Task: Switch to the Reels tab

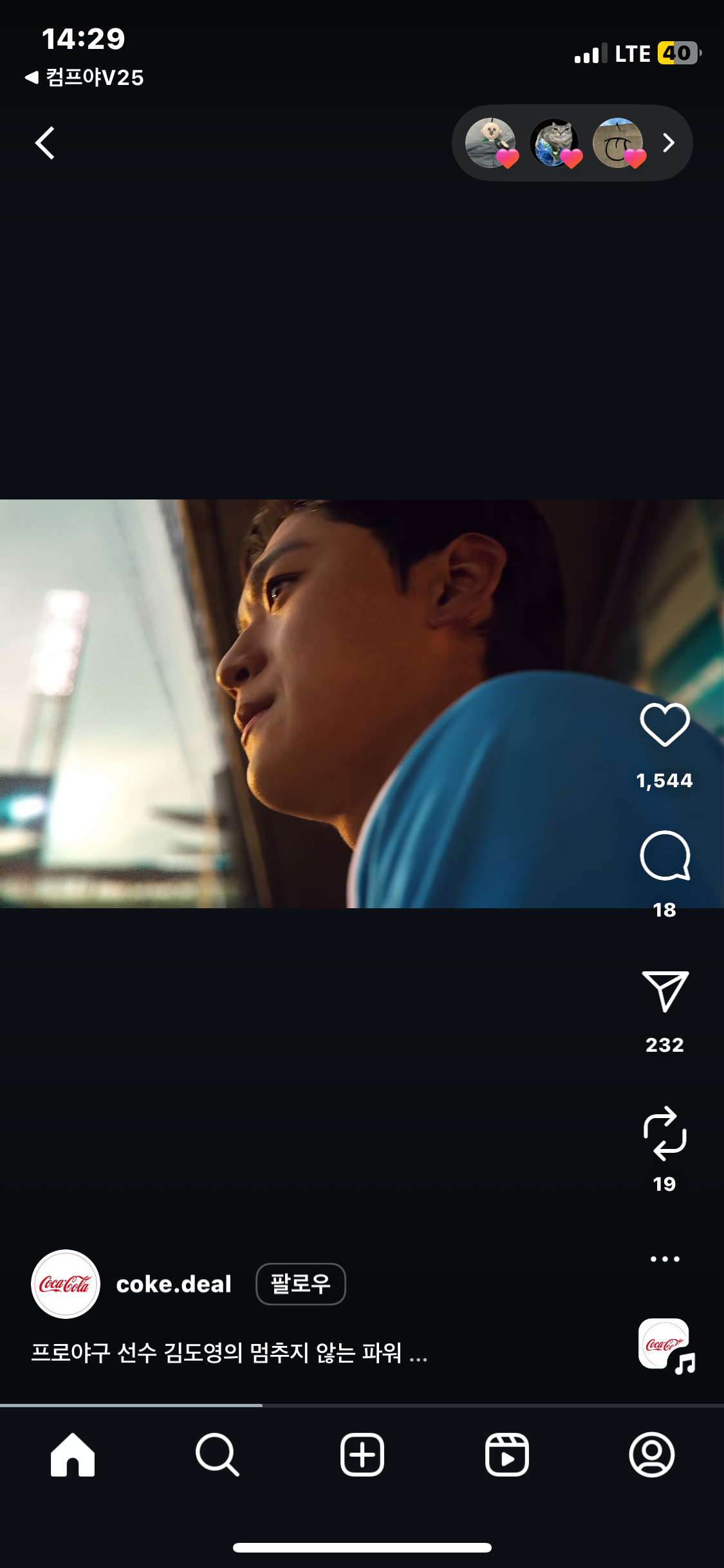Action: pyautogui.click(x=507, y=1455)
